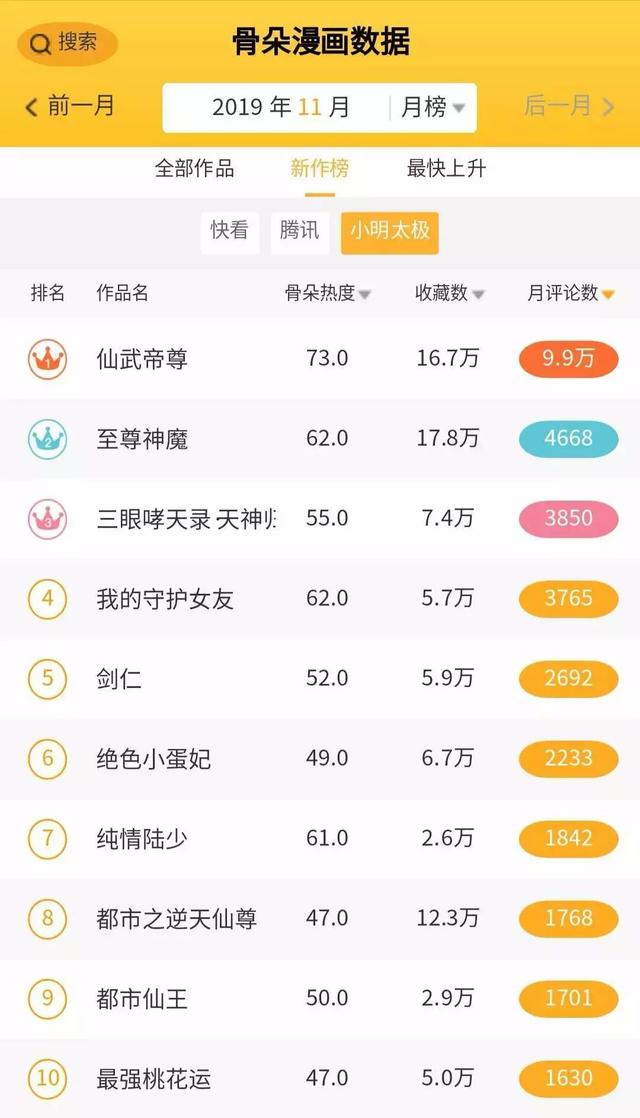Select the 小明太极 platform chip
The width and height of the screenshot is (640, 1118).
(390, 231)
